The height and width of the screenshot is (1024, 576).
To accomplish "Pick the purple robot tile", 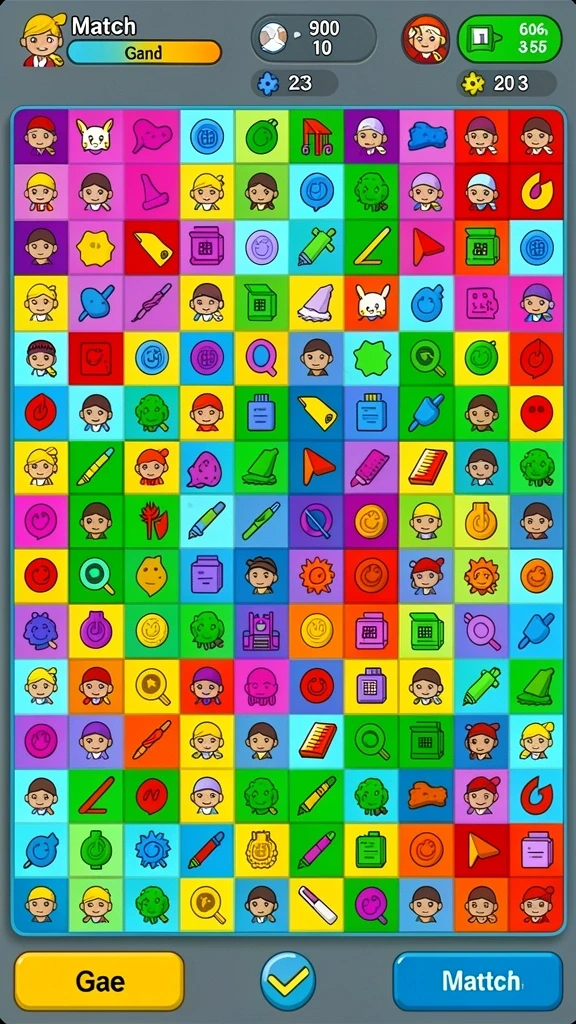I will pyautogui.click(x=261, y=631).
